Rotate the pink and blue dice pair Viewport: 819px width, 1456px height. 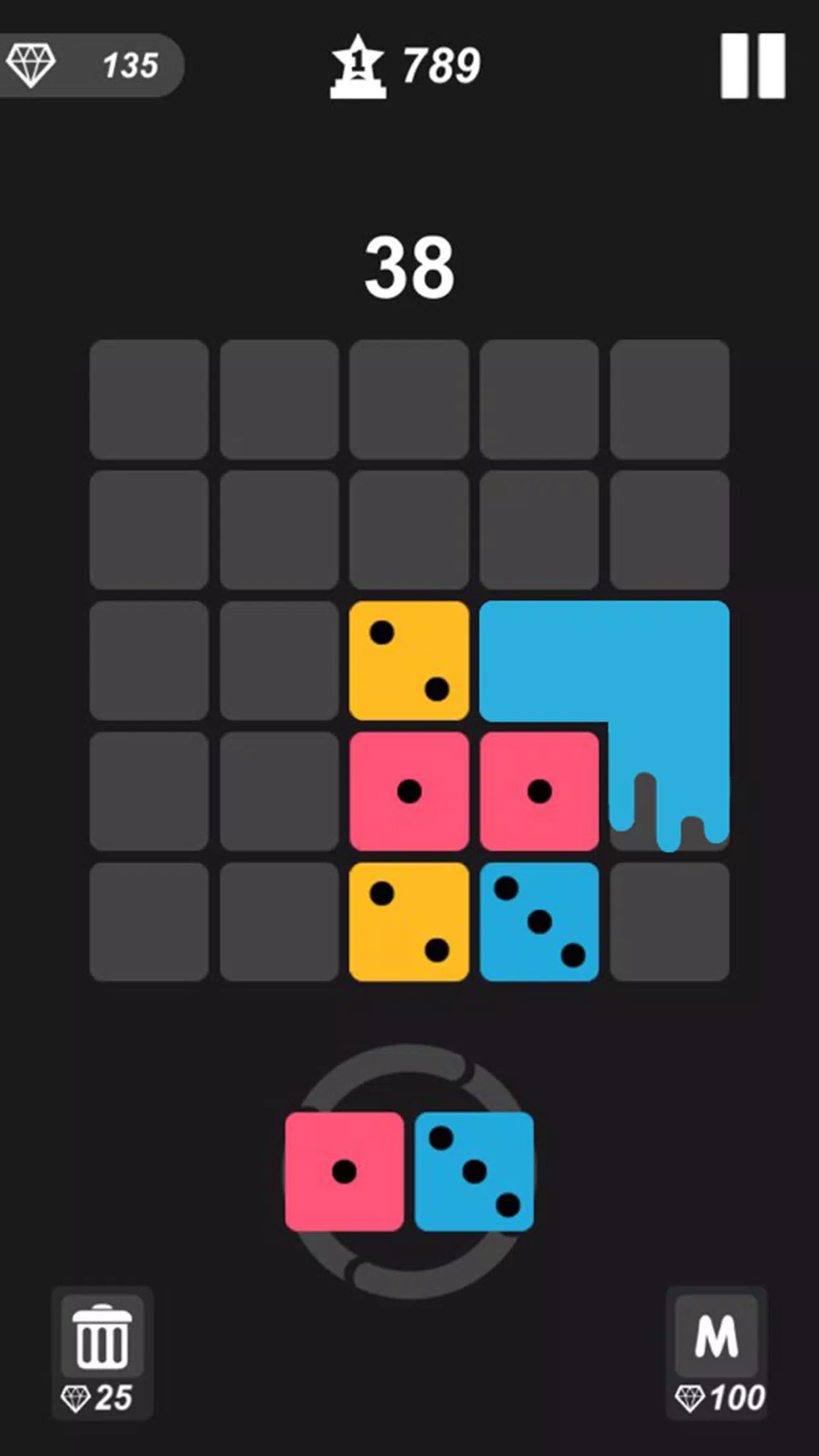click(x=409, y=1171)
